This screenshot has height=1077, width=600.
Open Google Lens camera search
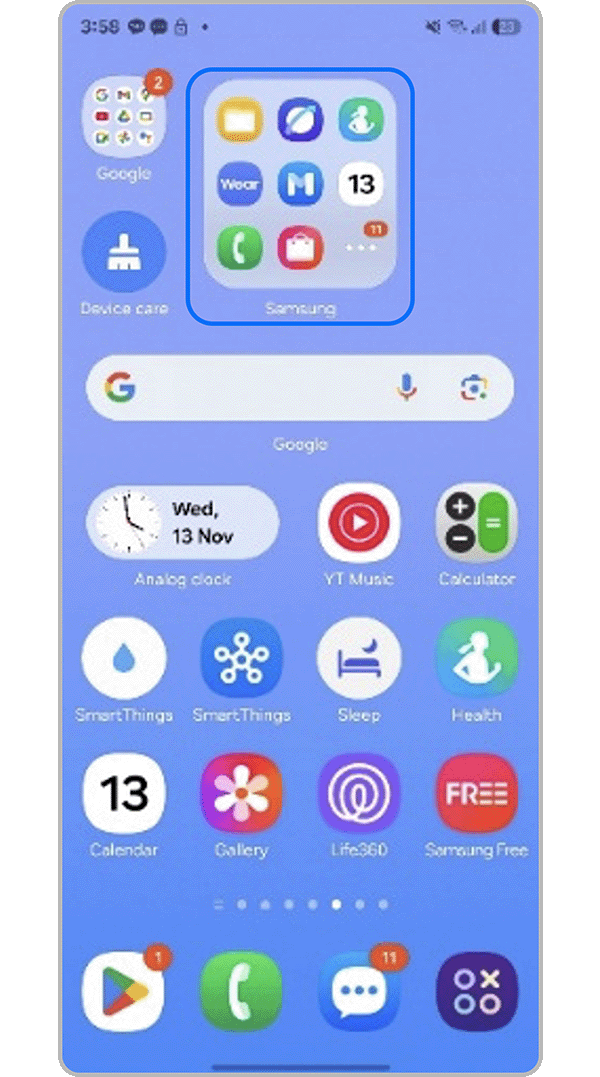474,388
